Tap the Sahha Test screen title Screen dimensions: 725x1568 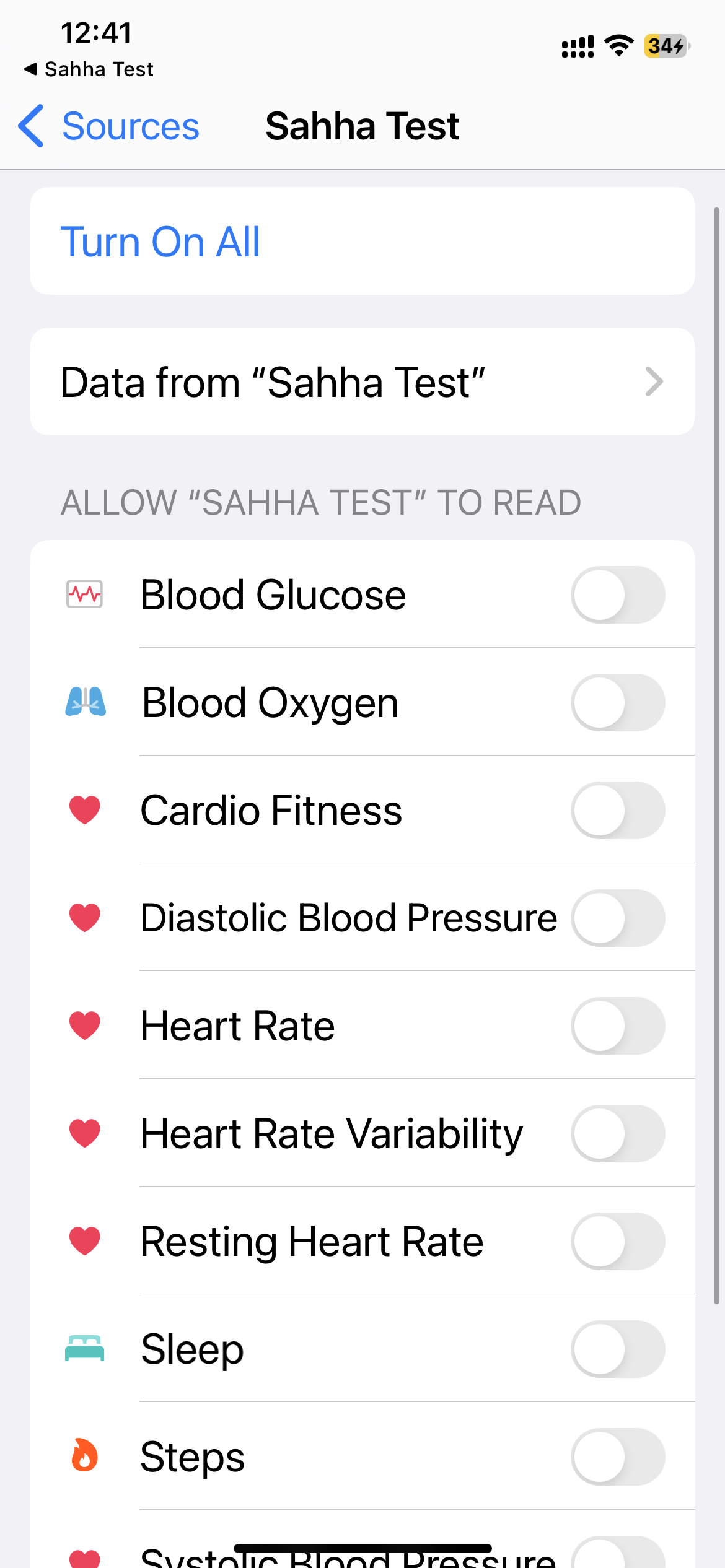[x=362, y=126]
